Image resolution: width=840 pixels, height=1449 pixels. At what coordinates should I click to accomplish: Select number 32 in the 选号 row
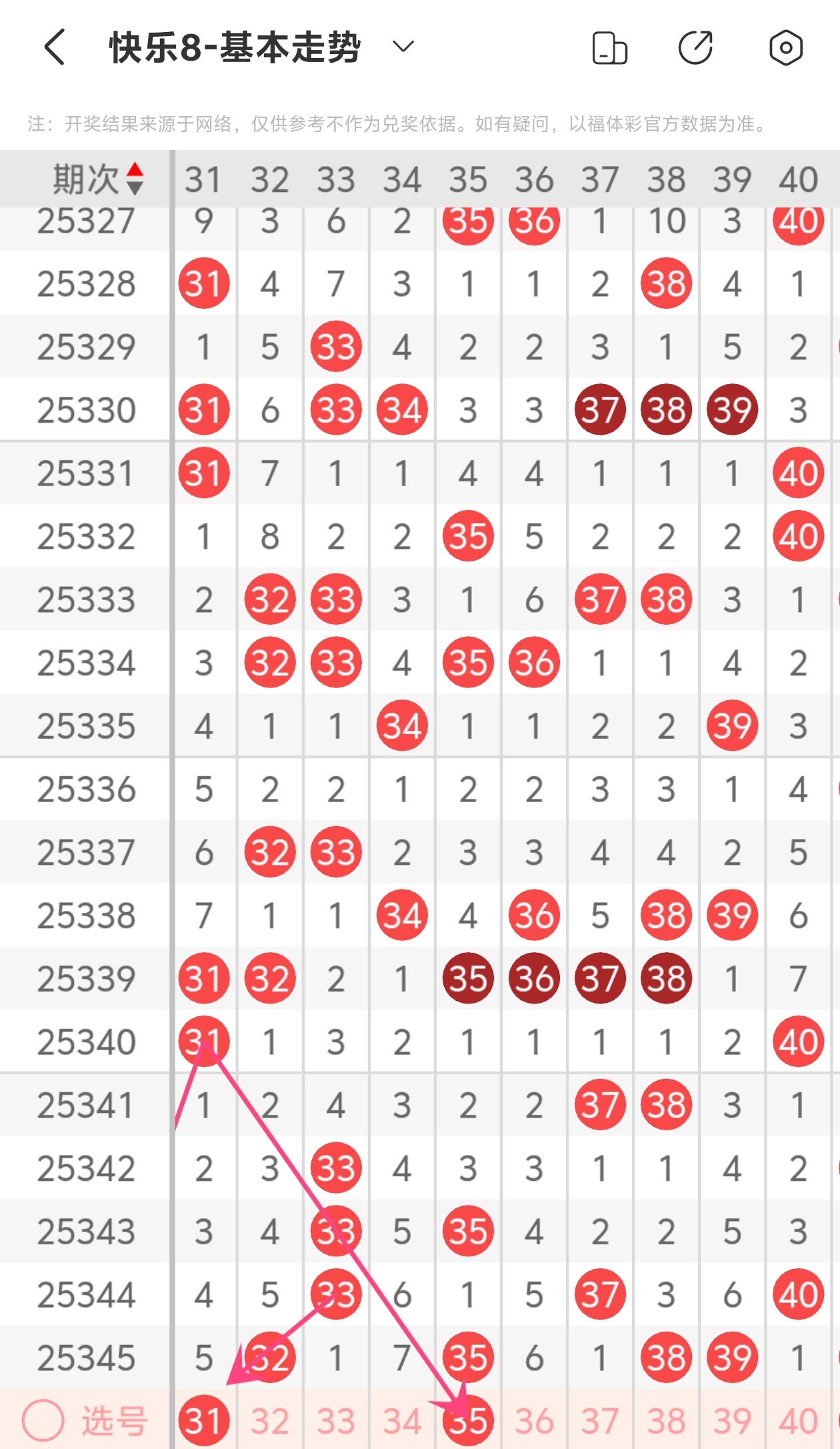pyautogui.click(x=269, y=1420)
